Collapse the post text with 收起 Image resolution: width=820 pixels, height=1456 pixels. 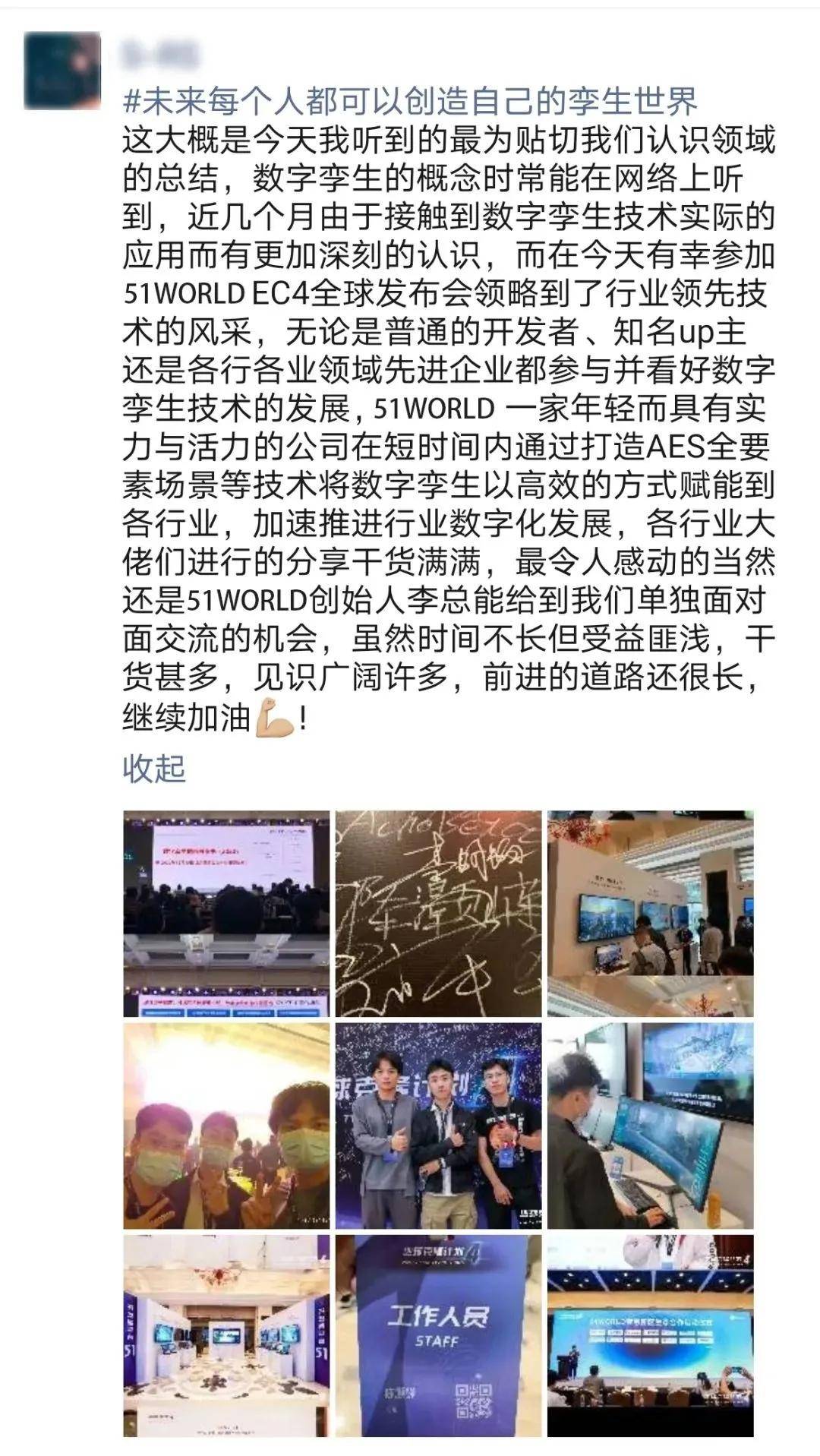(x=154, y=768)
